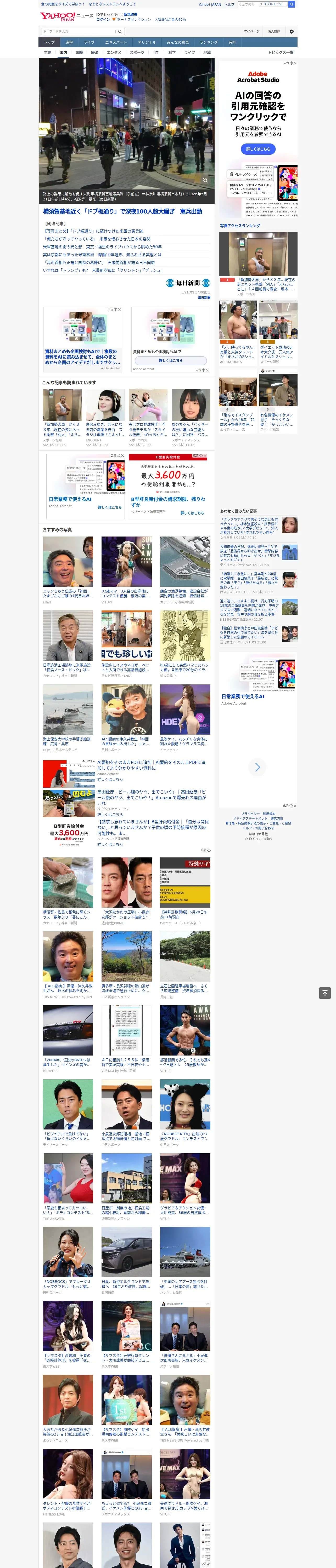The width and height of the screenshot is (336, 1568).
Task: Open the ヘルプ link
Action: pyautogui.click(x=229, y=4)
